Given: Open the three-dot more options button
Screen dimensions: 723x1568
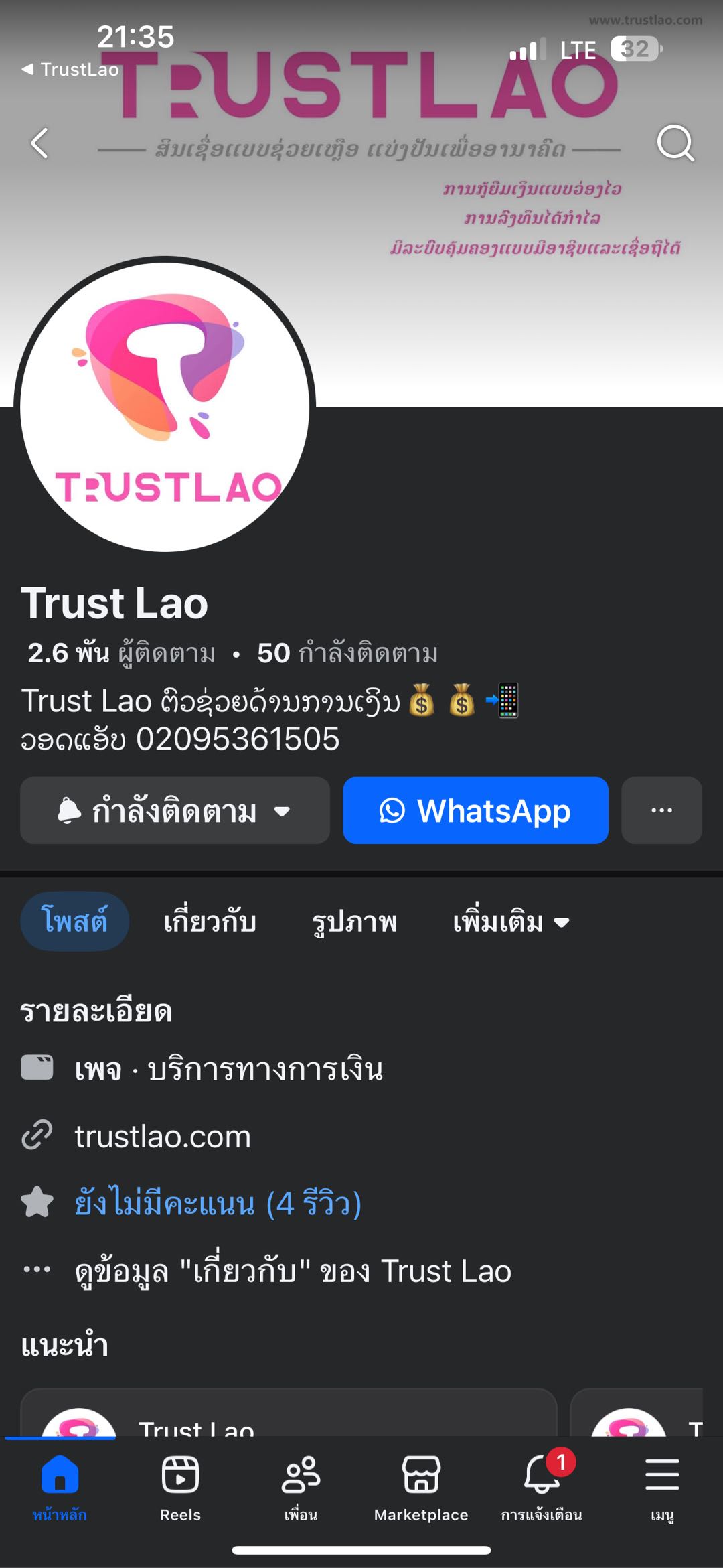Looking at the screenshot, I should coord(661,810).
